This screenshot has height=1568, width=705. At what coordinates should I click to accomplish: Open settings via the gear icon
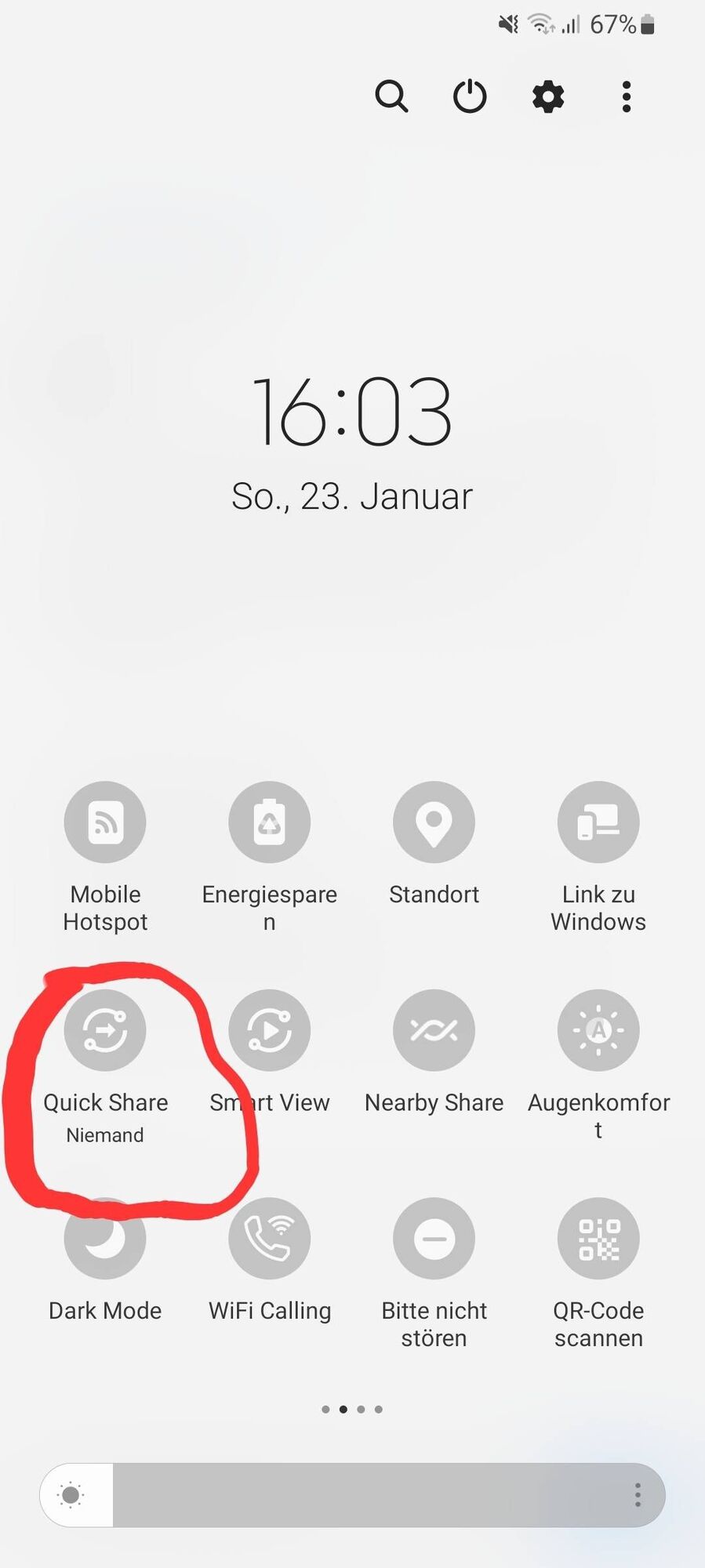(x=548, y=97)
